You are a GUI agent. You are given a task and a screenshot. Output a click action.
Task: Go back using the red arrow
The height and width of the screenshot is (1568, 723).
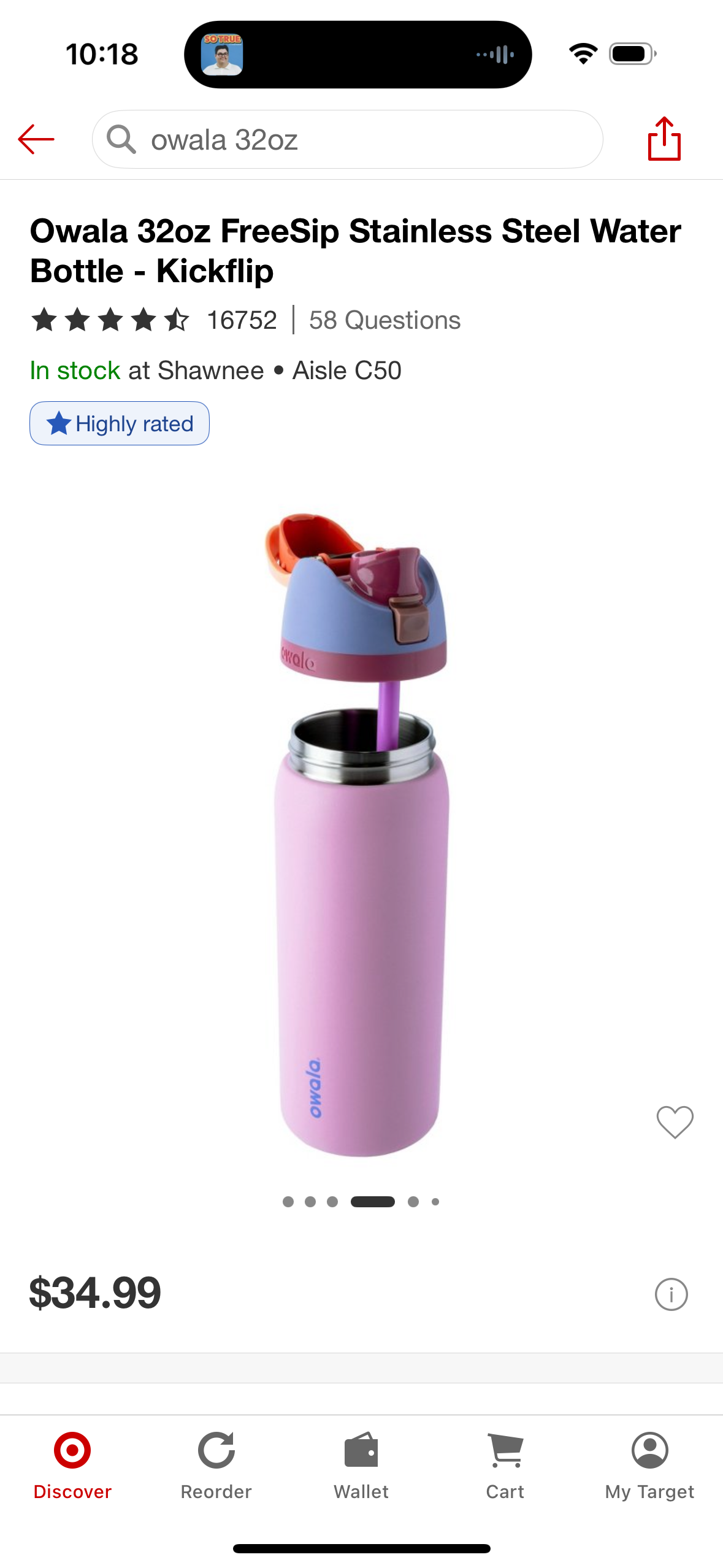(36, 139)
